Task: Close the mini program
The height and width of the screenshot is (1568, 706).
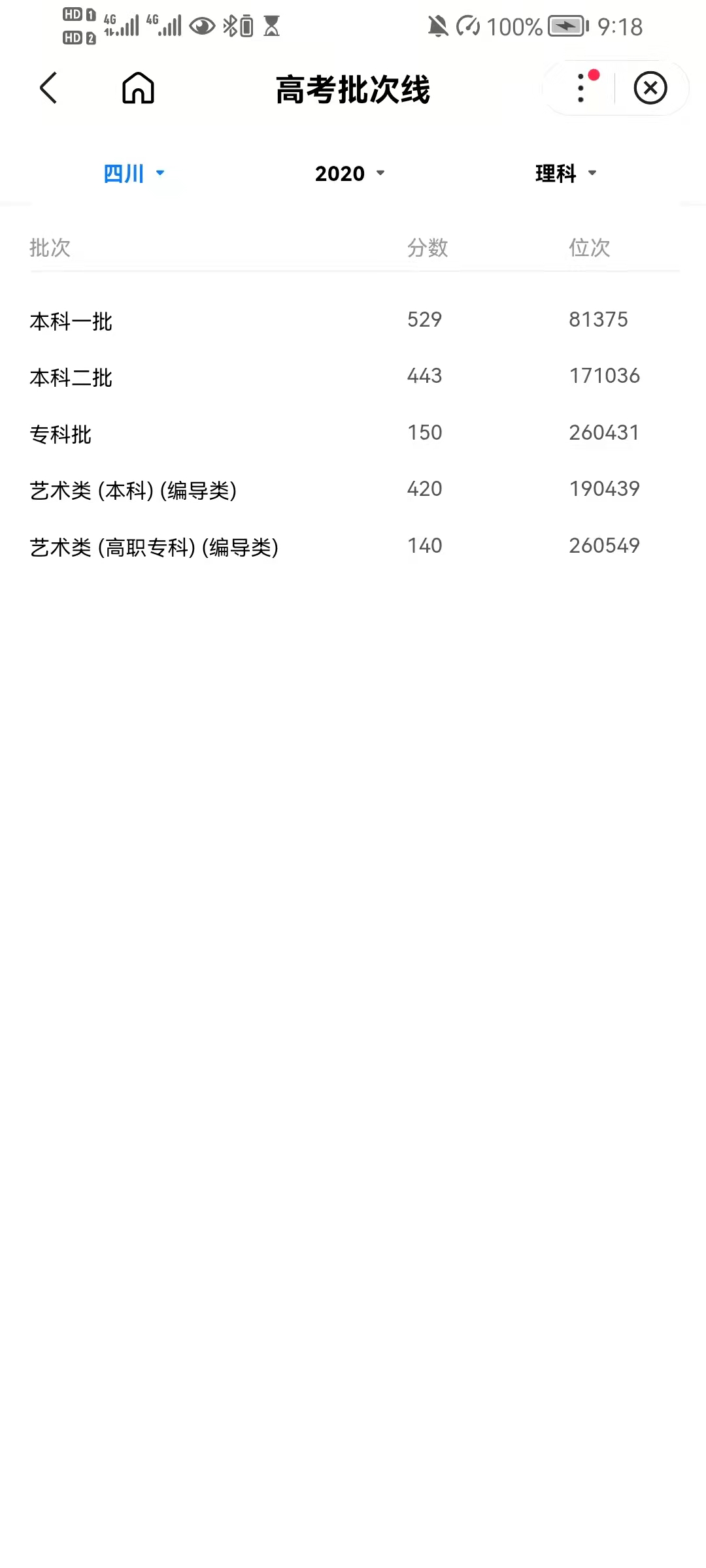Action: 650,88
